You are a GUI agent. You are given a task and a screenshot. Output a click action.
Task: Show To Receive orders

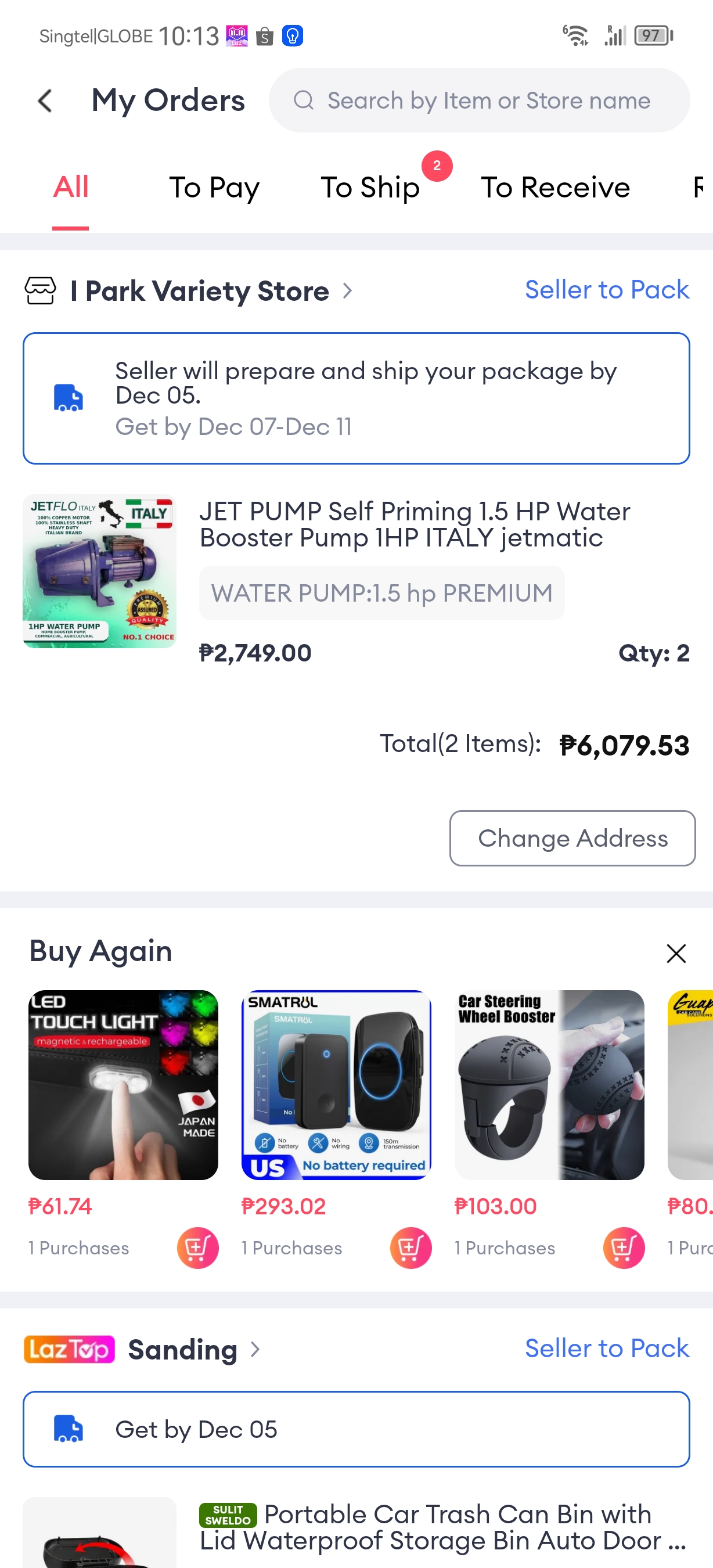(556, 188)
